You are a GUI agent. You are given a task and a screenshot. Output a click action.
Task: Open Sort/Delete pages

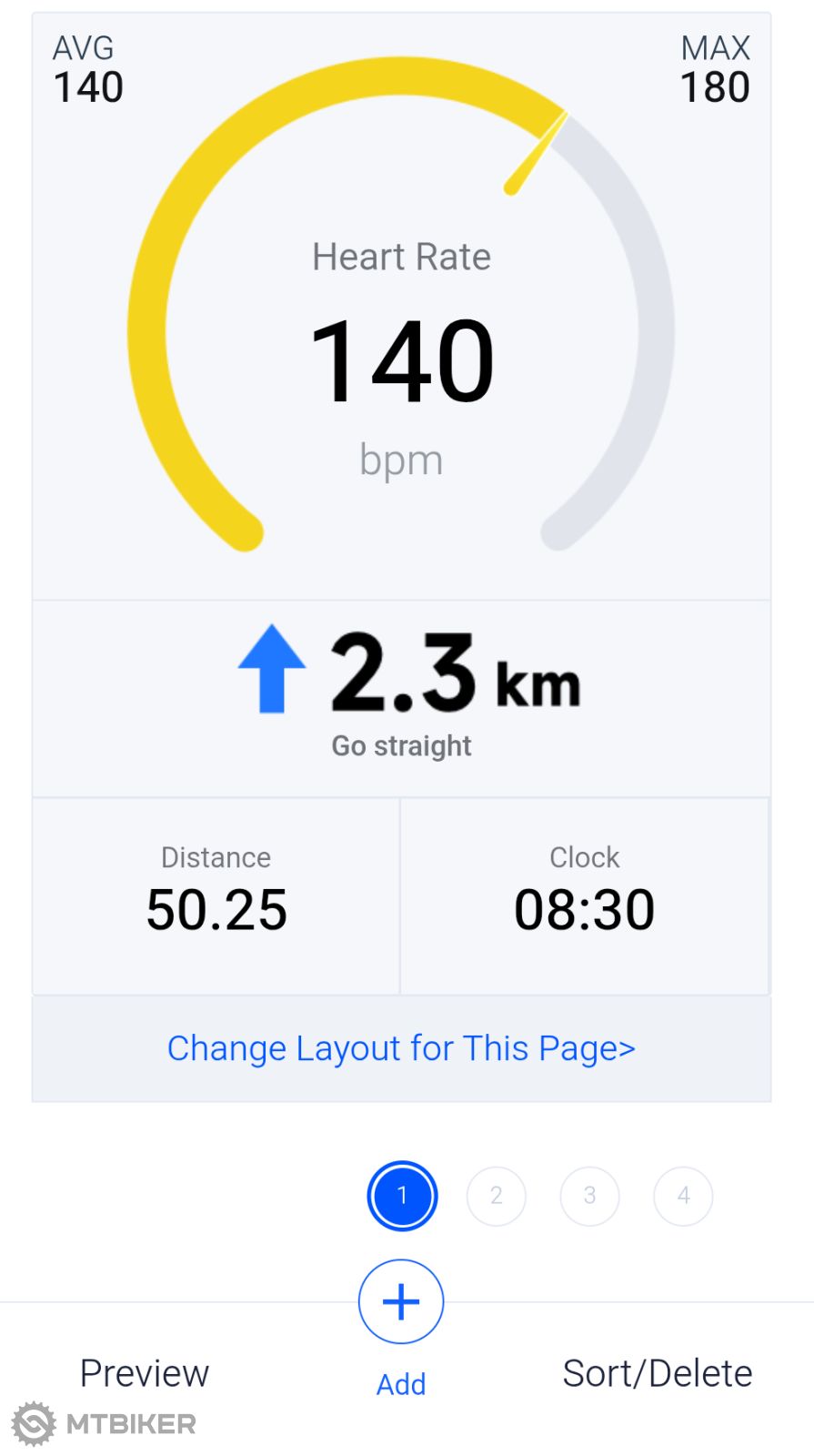pos(657,1373)
